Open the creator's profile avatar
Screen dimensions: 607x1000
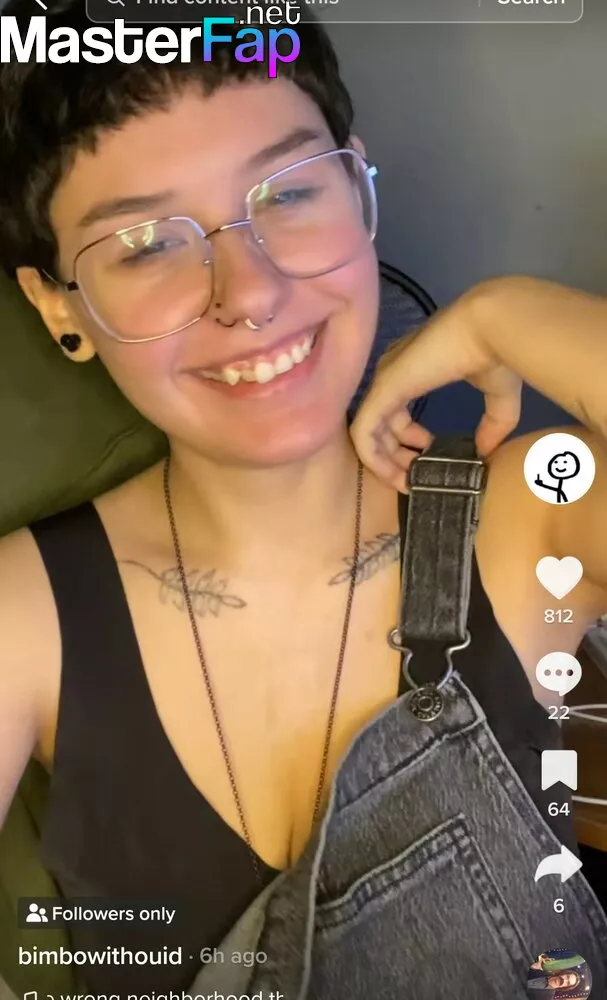559,469
